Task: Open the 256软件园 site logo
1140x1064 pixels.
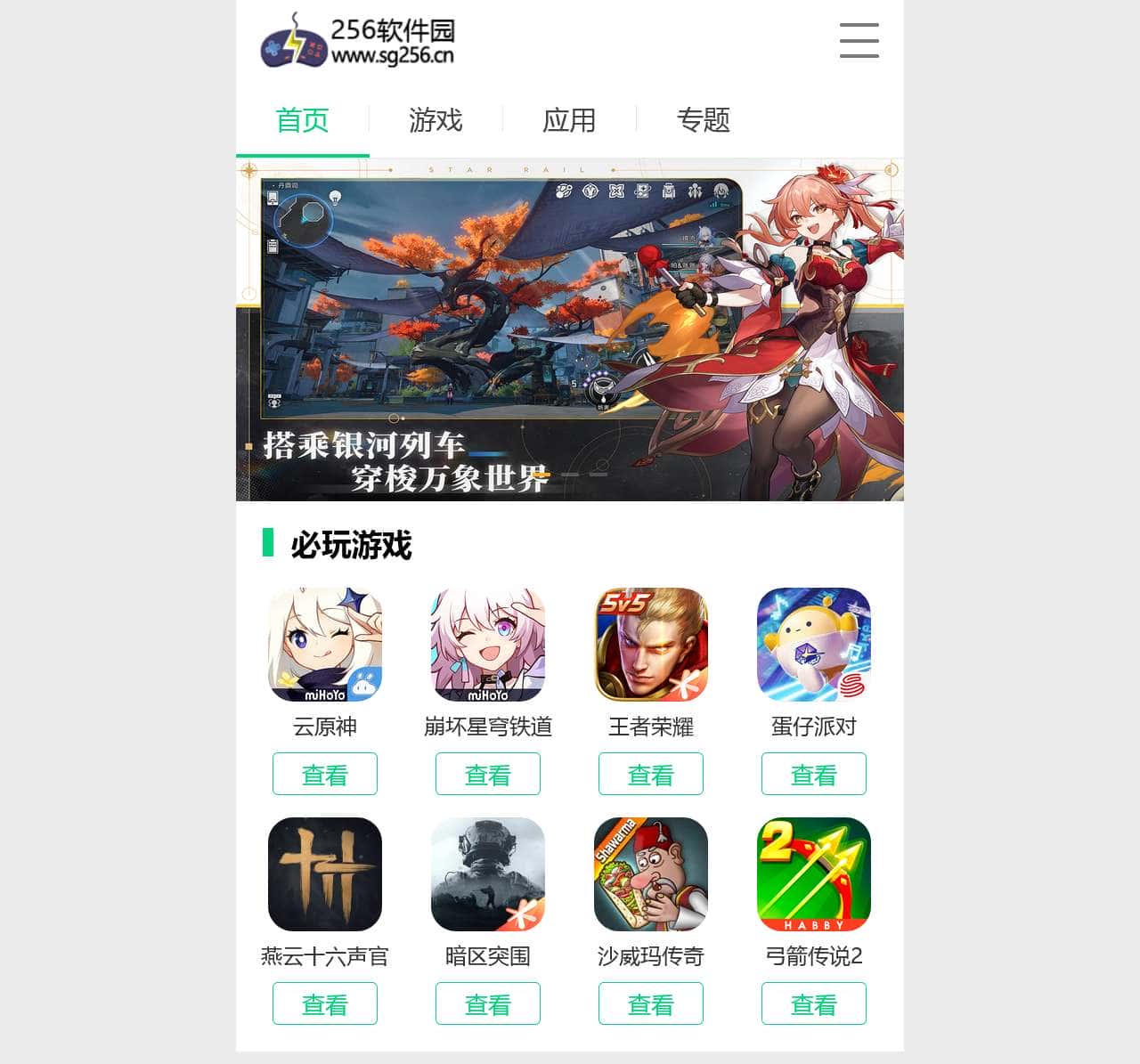Action: click(x=358, y=41)
